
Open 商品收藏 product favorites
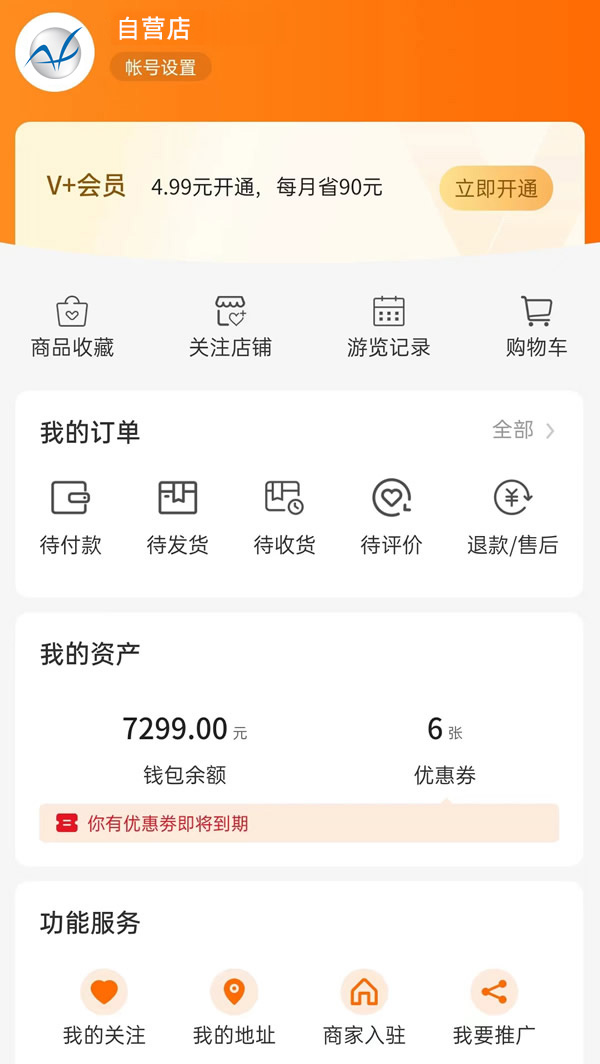[x=72, y=327]
